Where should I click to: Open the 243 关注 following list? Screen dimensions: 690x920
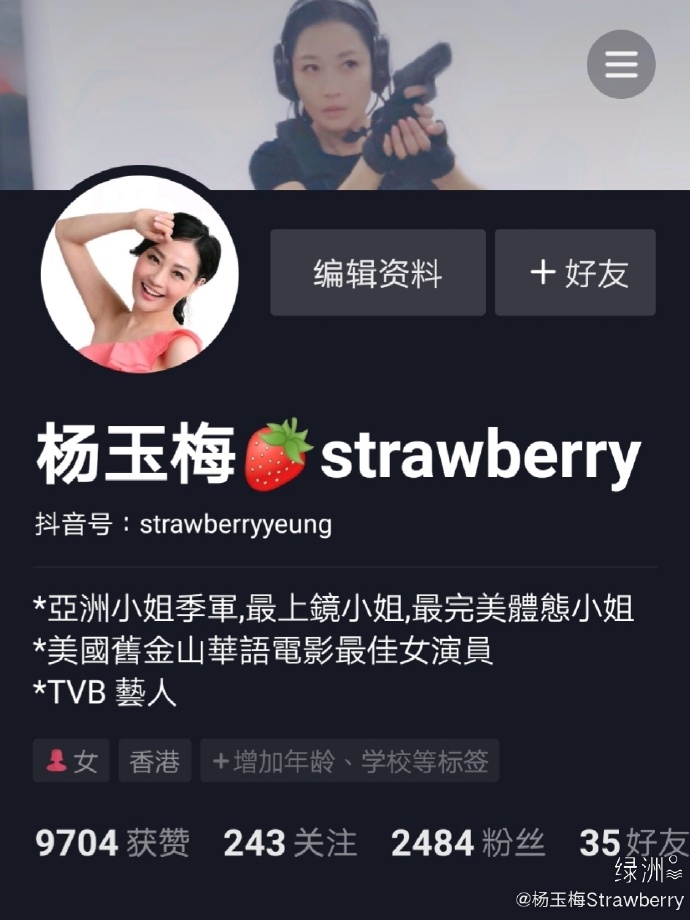[x=290, y=843]
